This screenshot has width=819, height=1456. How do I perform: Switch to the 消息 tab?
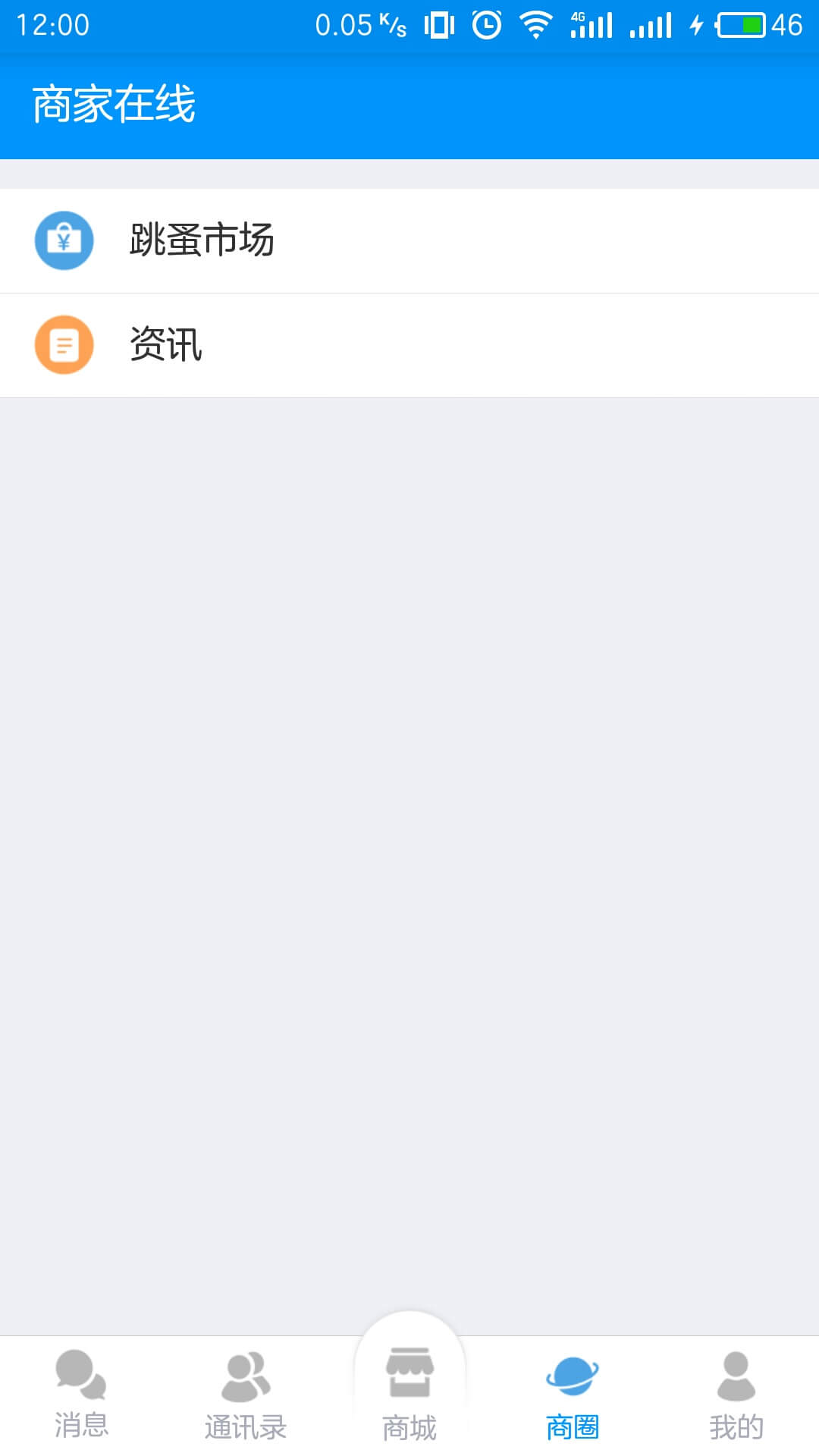pyautogui.click(x=82, y=1395)
